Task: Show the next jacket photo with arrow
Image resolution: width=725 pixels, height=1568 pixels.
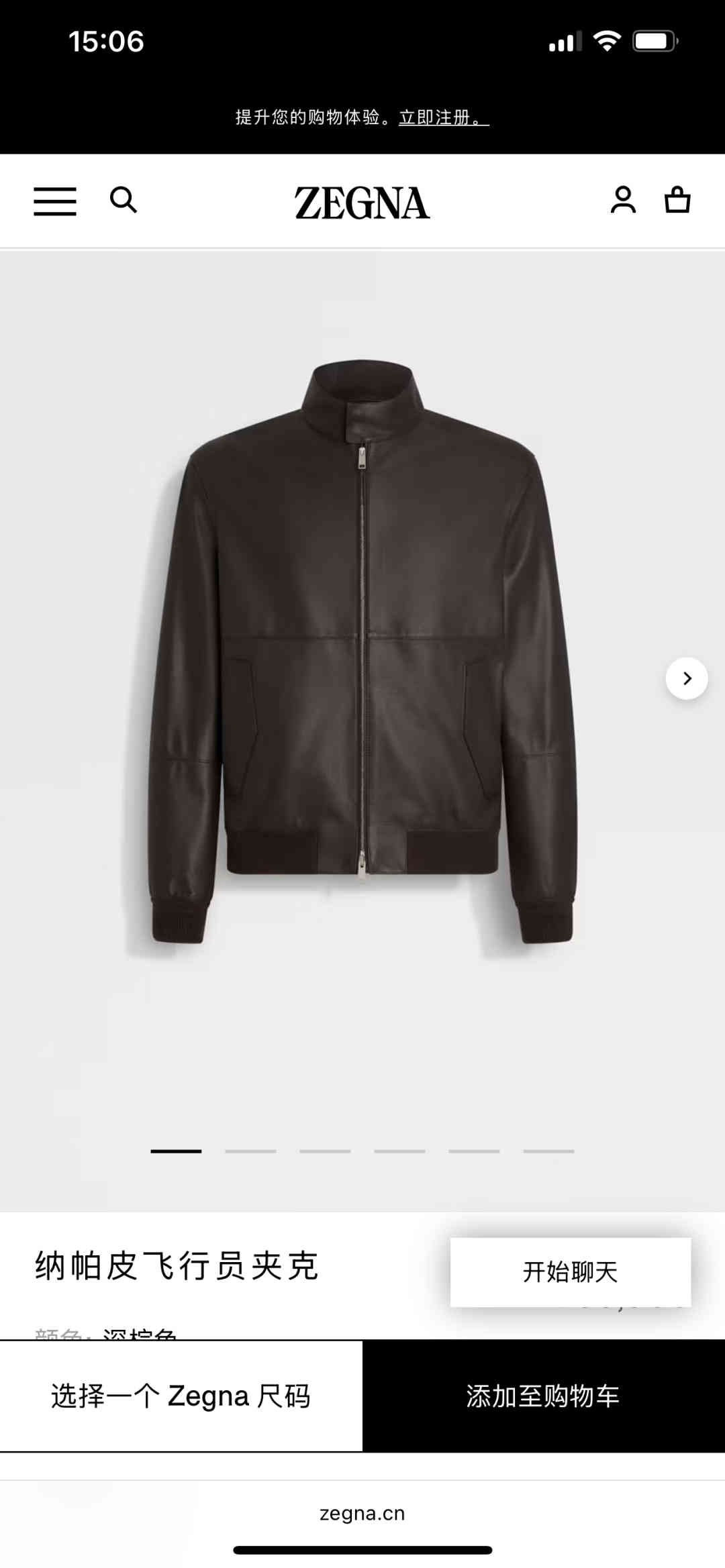Action: click(x=687, y=678)
